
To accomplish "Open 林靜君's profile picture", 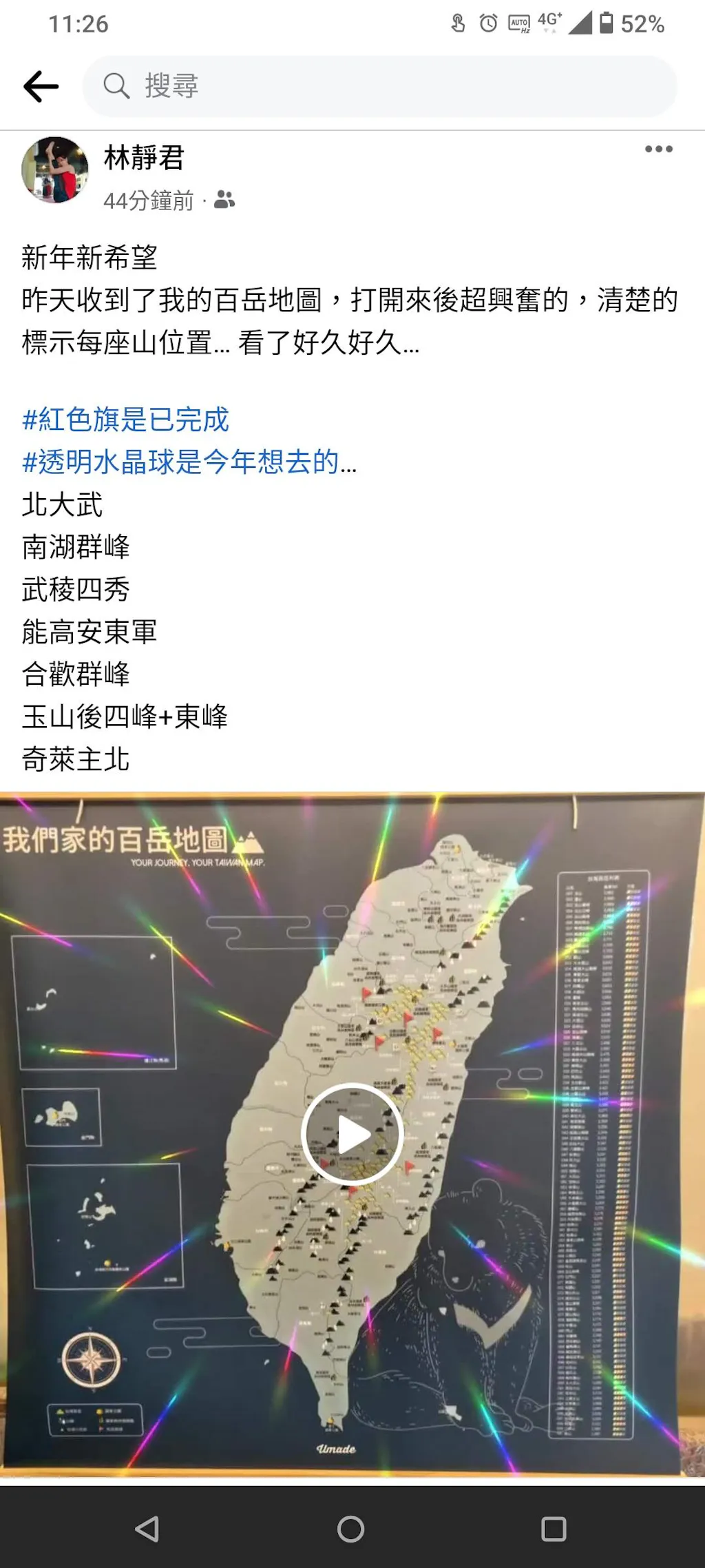I will point(55,170).
